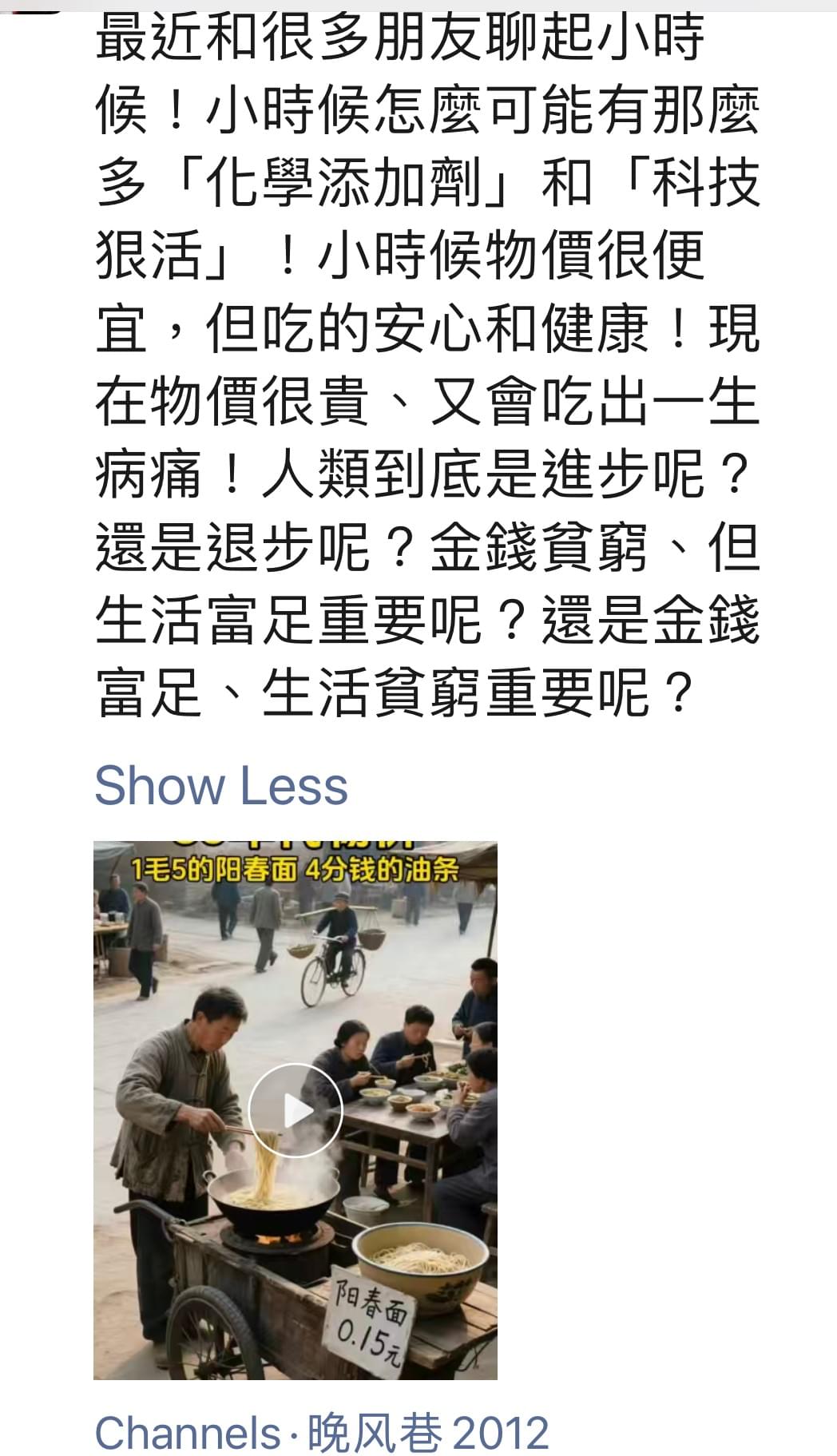
Task: Play the noodle vendor video
Action: tap(296, 1110)
